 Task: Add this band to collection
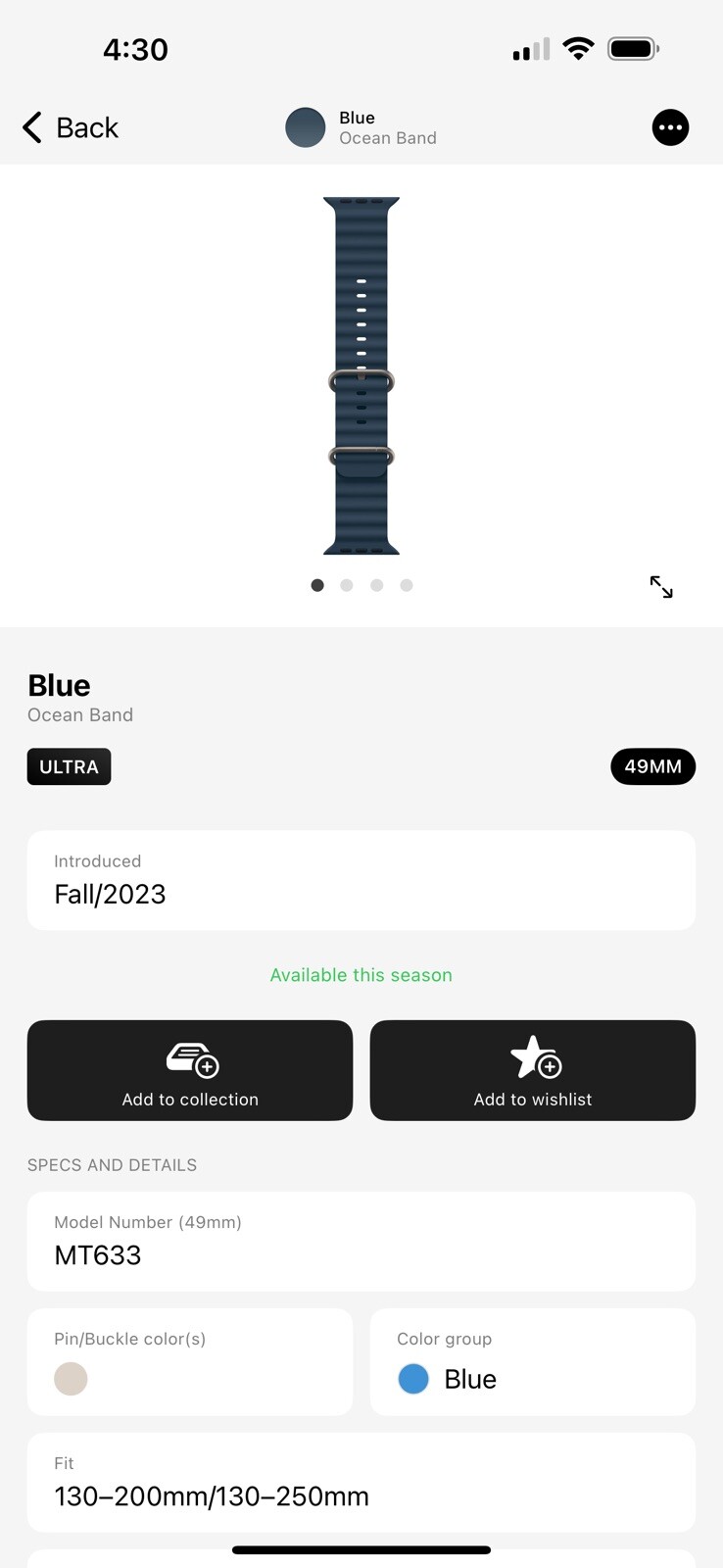pos(190,1070)
